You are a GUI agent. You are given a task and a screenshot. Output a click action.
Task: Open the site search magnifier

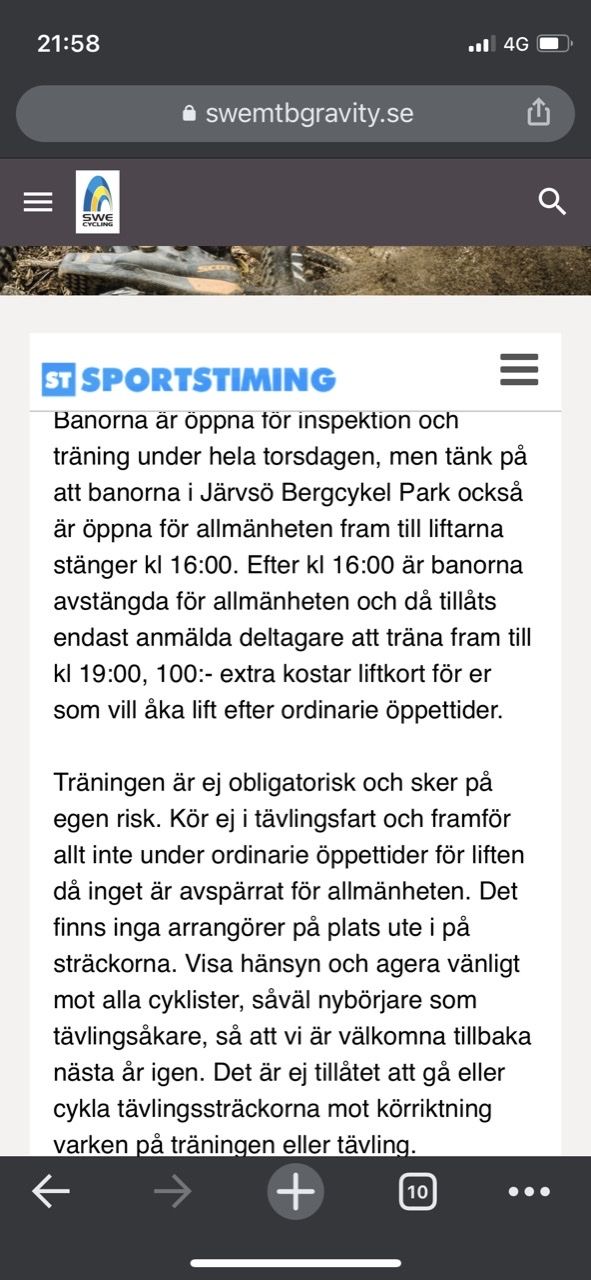pos(553,202)
